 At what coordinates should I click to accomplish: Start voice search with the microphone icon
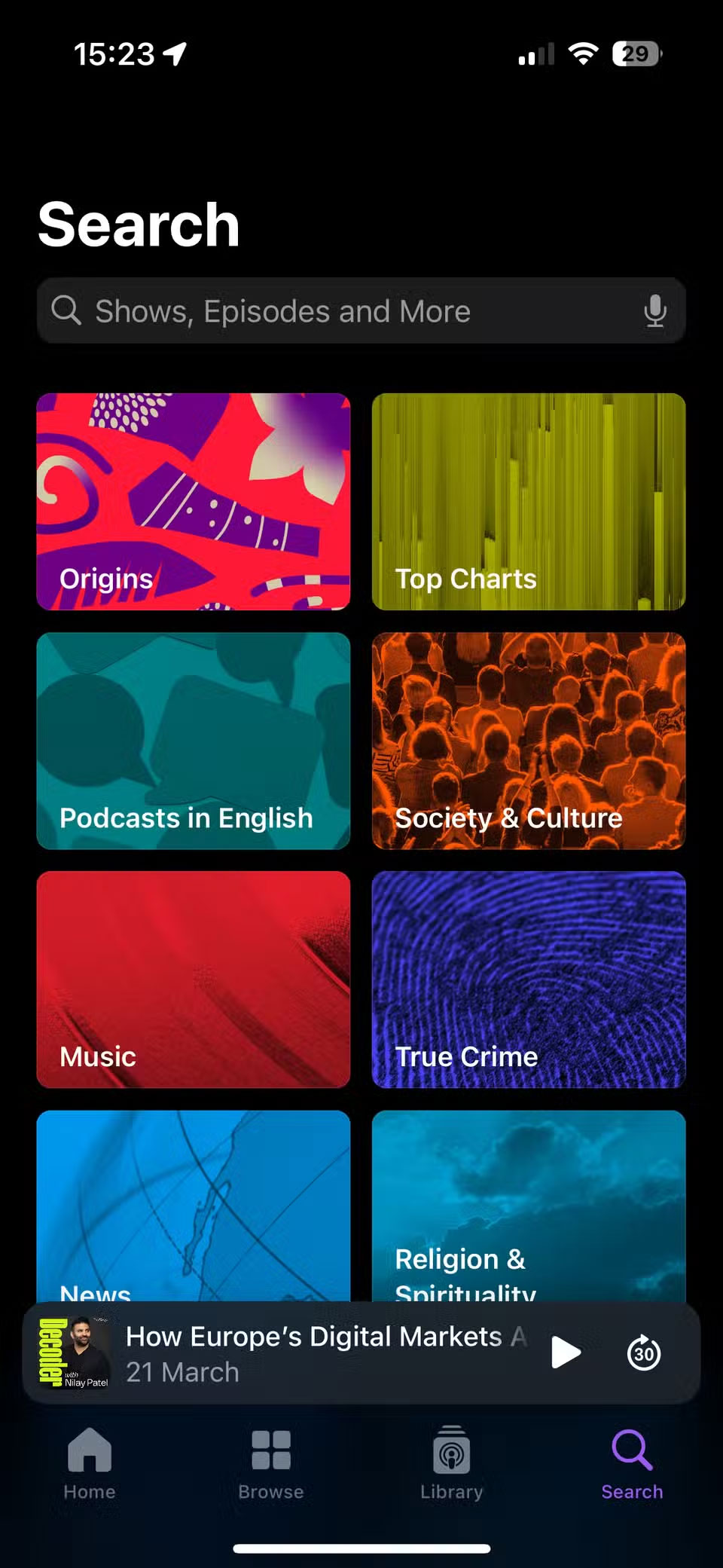[x=654, y=310]
